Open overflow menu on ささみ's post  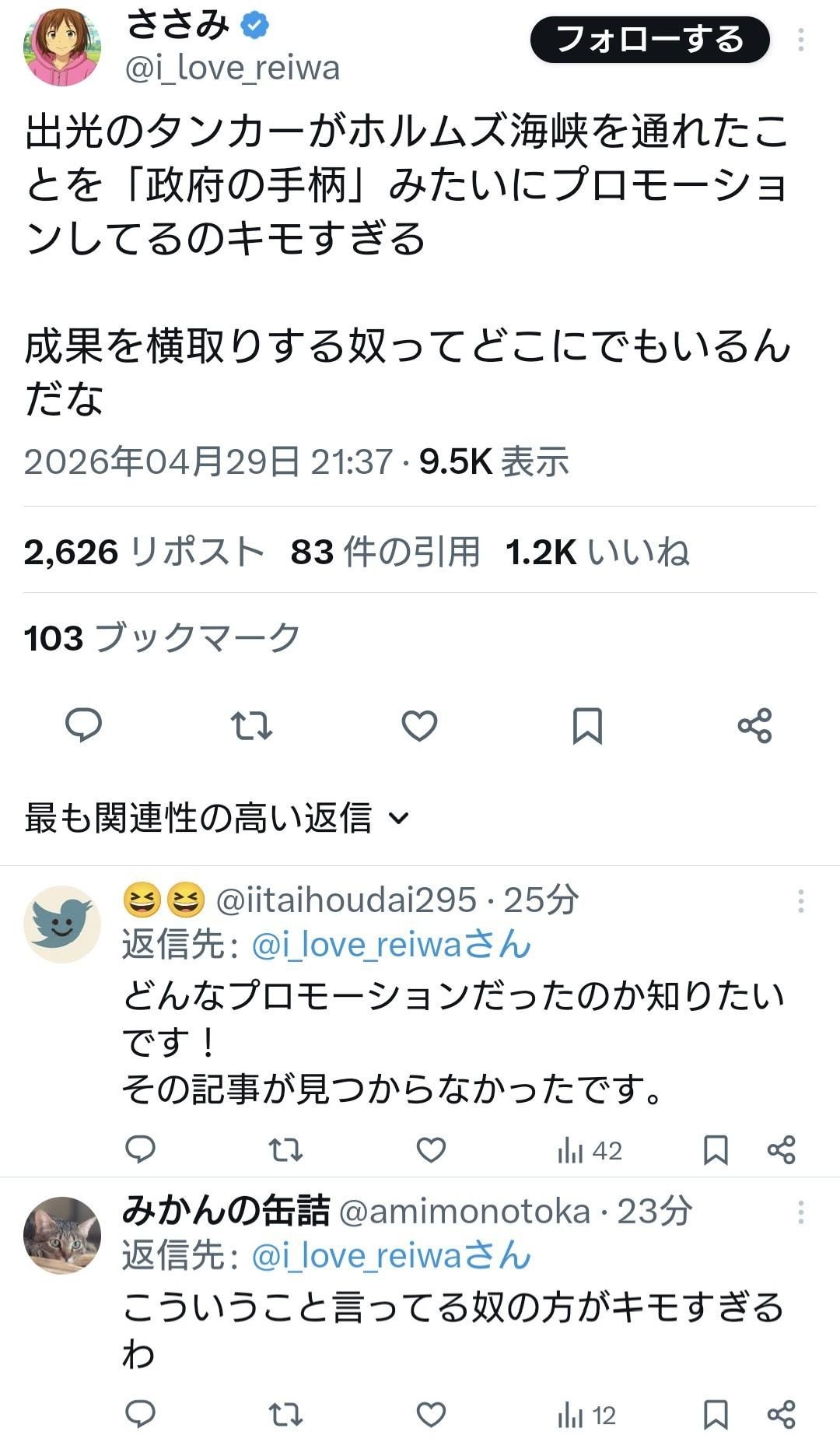(800, 40)
